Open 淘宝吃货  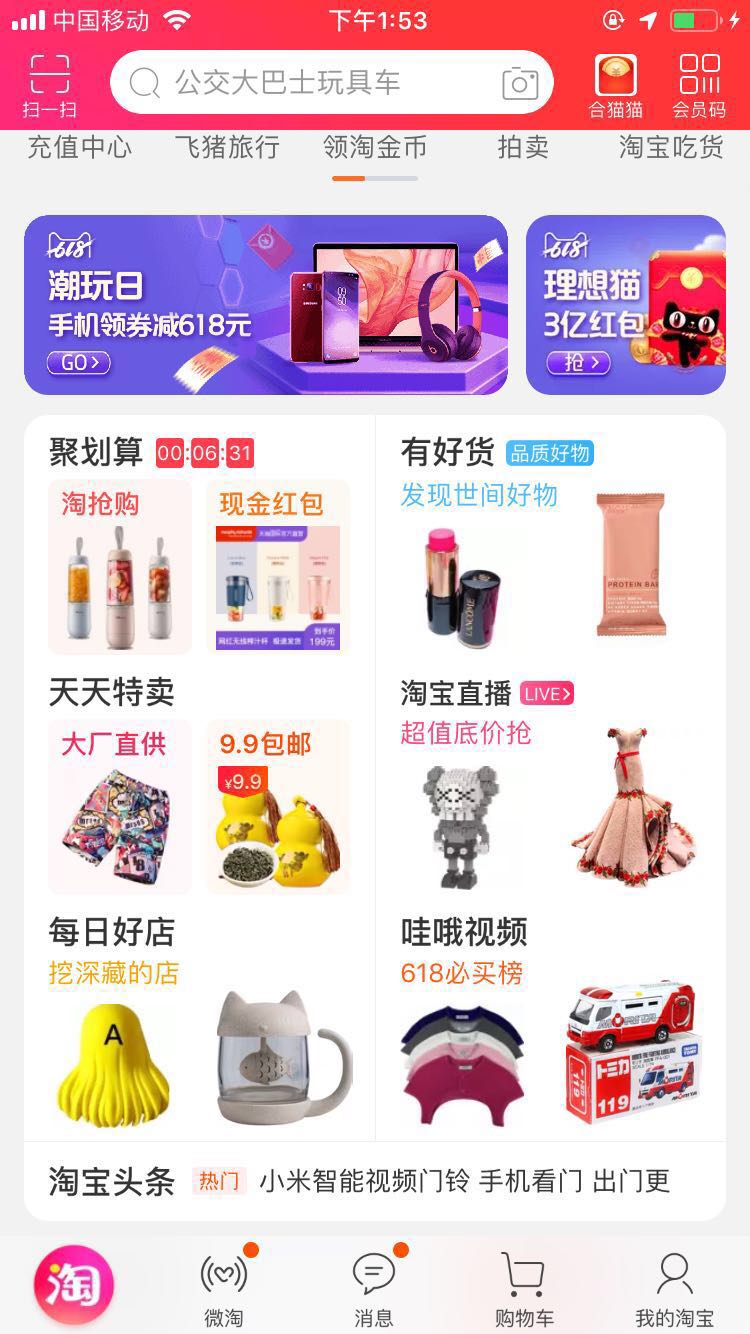[x=671, y=148]
